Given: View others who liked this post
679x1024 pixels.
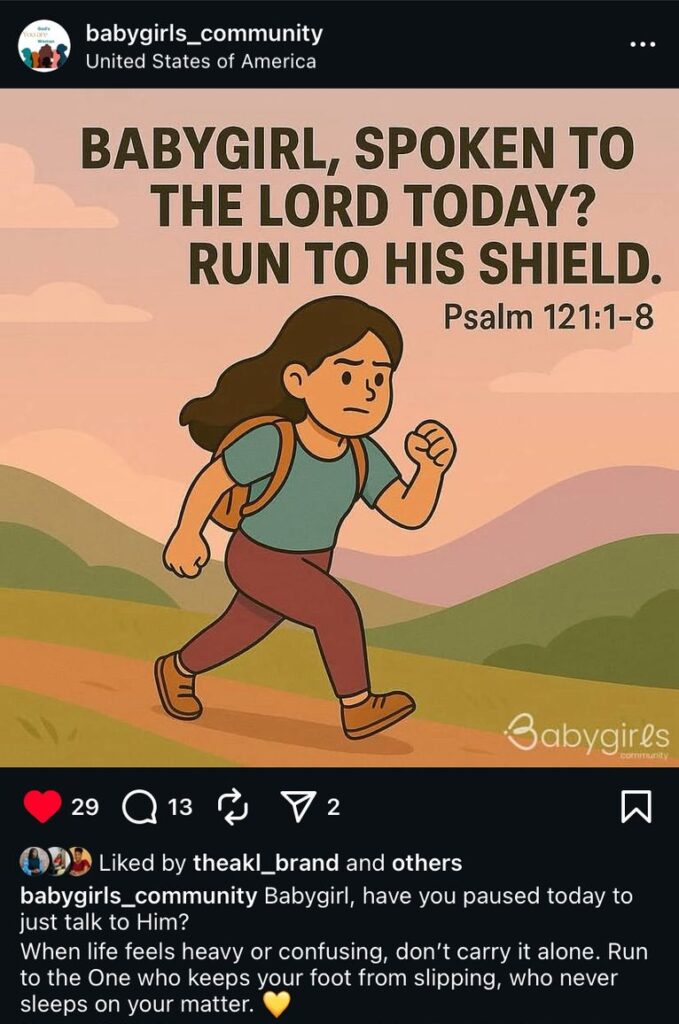Looking at the screenshot, I should pyautogui.click(x=426, y=862).
